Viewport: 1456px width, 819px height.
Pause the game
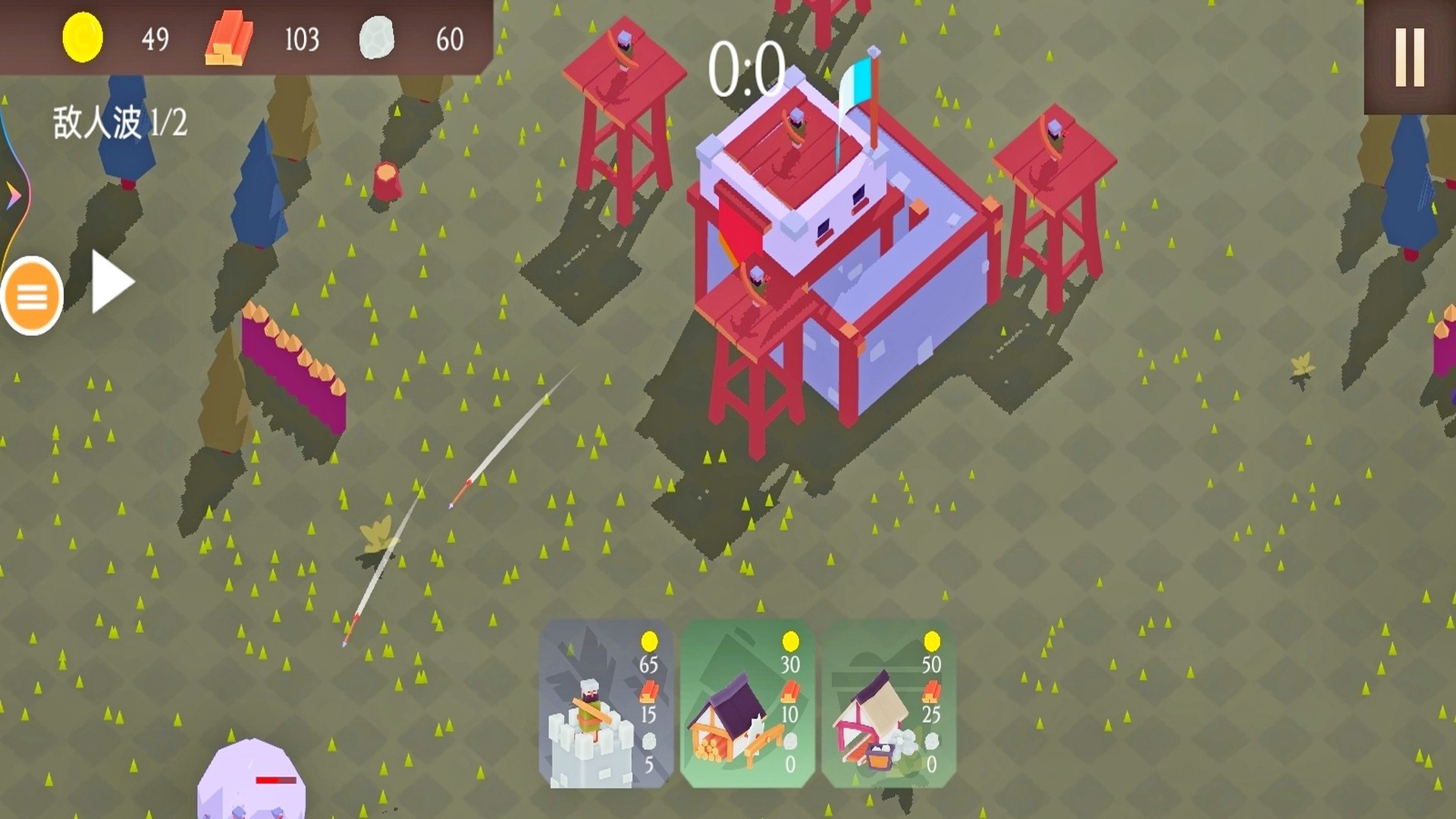pyautogui.click(x=1409, y=57)
